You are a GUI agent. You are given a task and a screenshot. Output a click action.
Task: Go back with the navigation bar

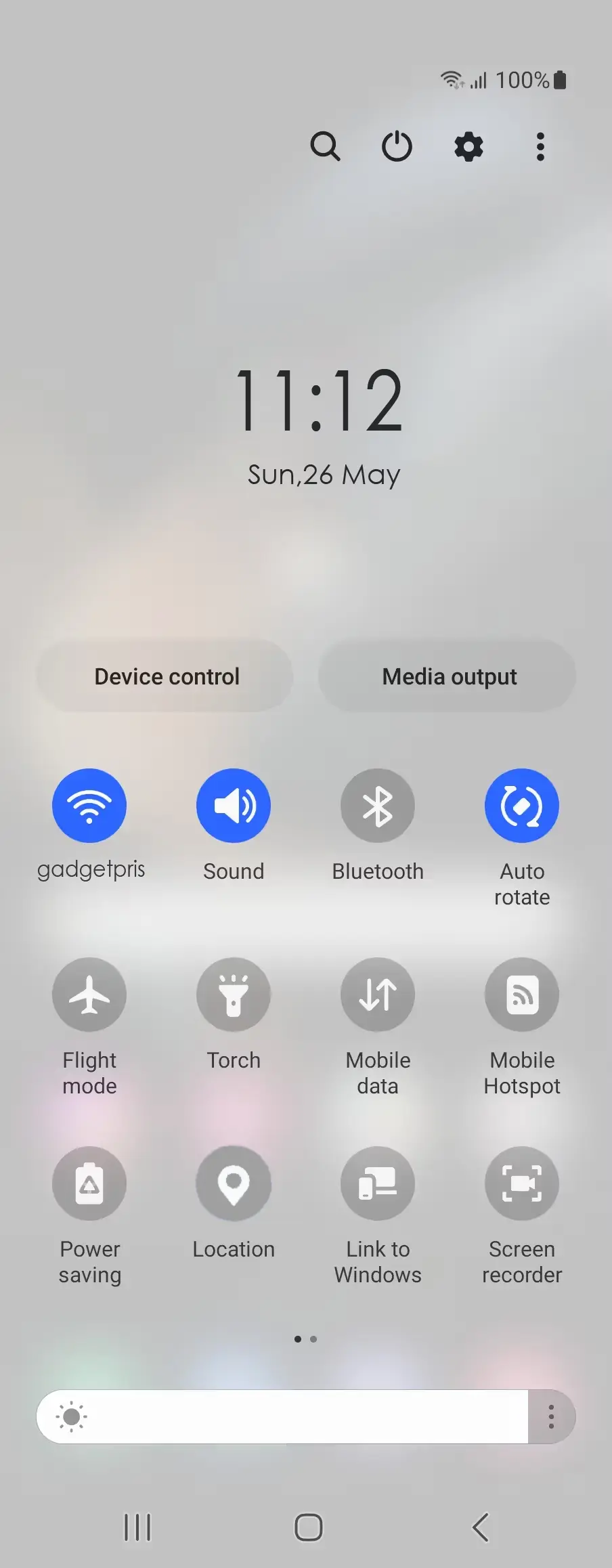click(481, 1527)
